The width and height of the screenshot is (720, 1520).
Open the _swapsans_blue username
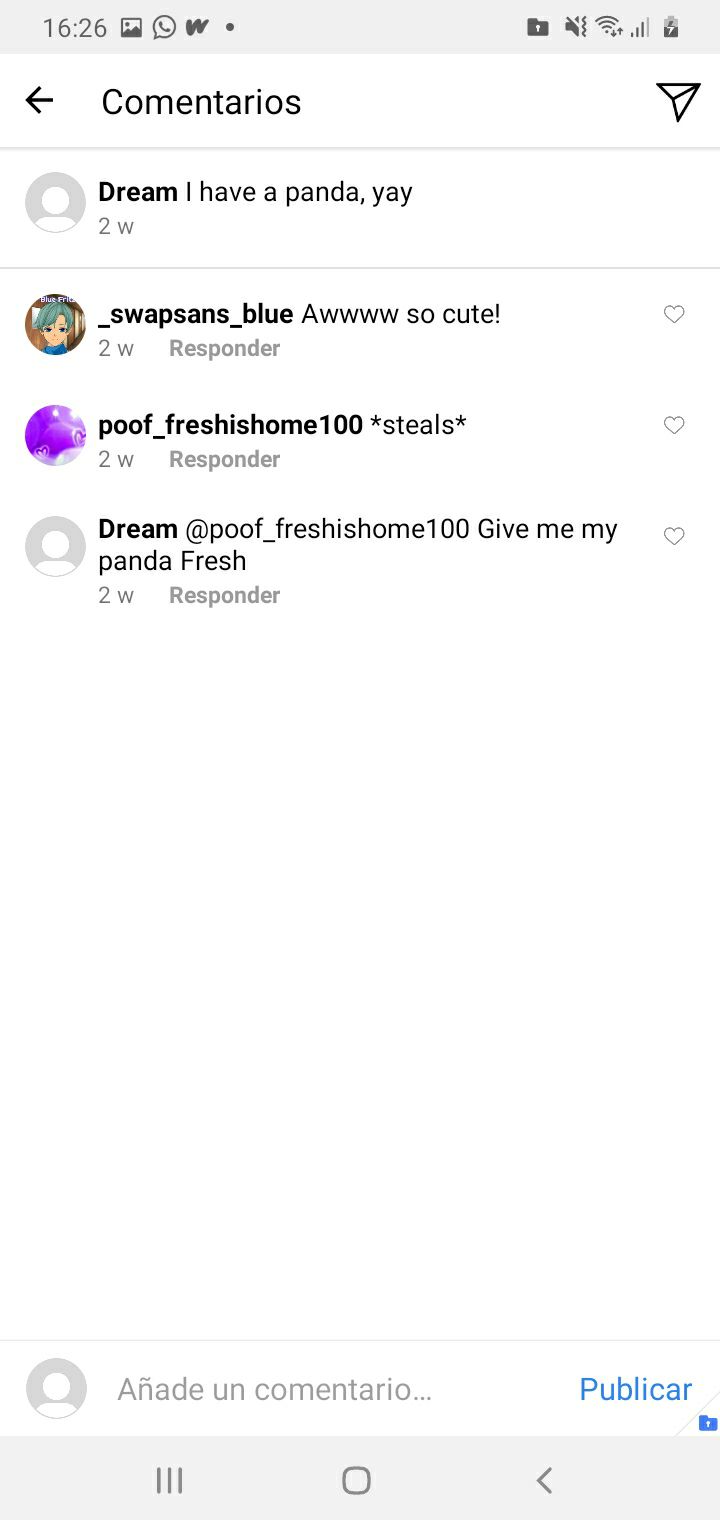coord(195,314)
